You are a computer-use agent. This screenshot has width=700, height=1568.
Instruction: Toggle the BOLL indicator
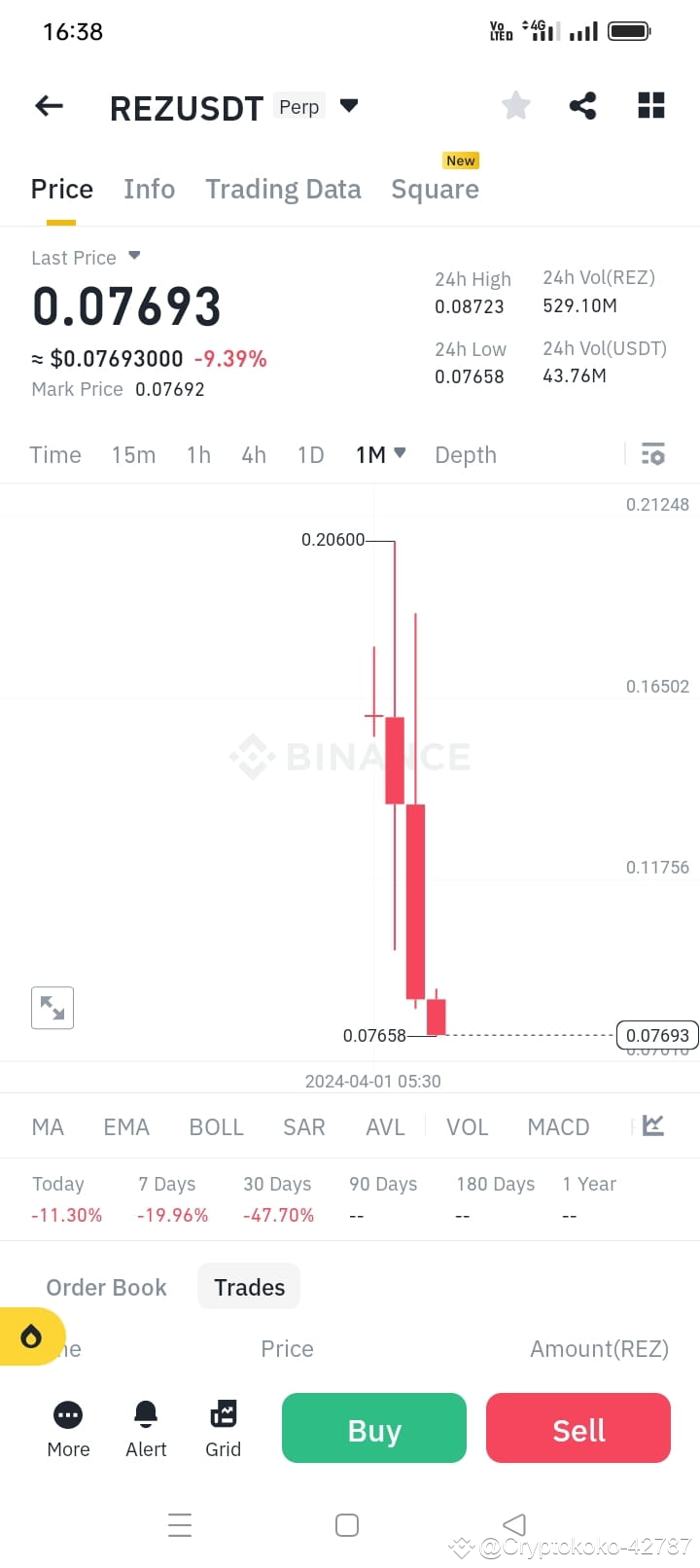216,1126
